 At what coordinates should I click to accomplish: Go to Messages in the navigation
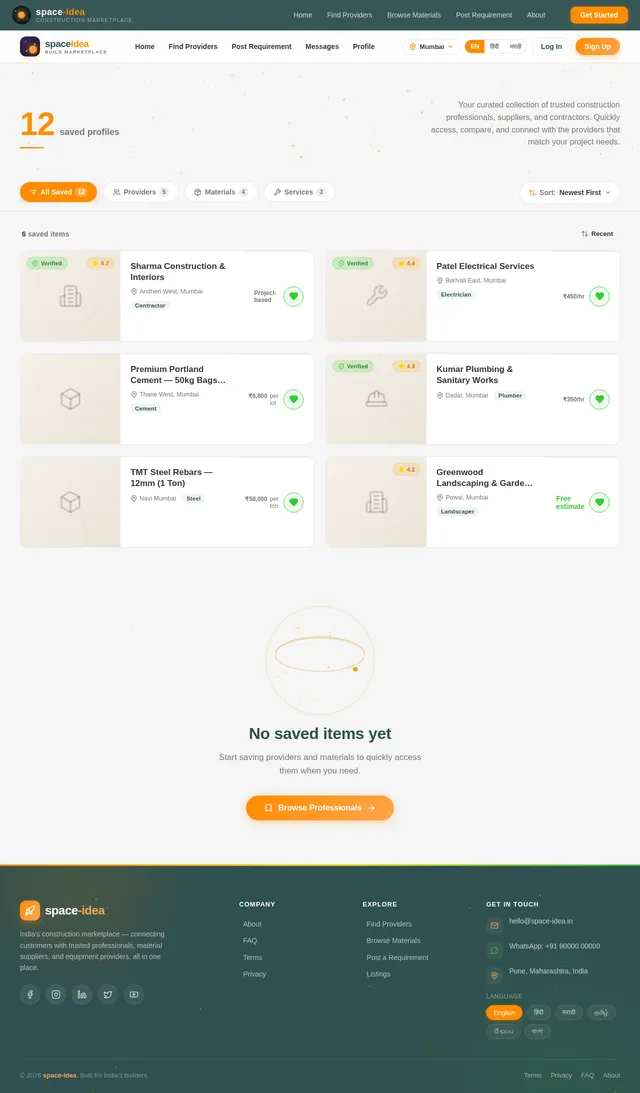[322, 47]
